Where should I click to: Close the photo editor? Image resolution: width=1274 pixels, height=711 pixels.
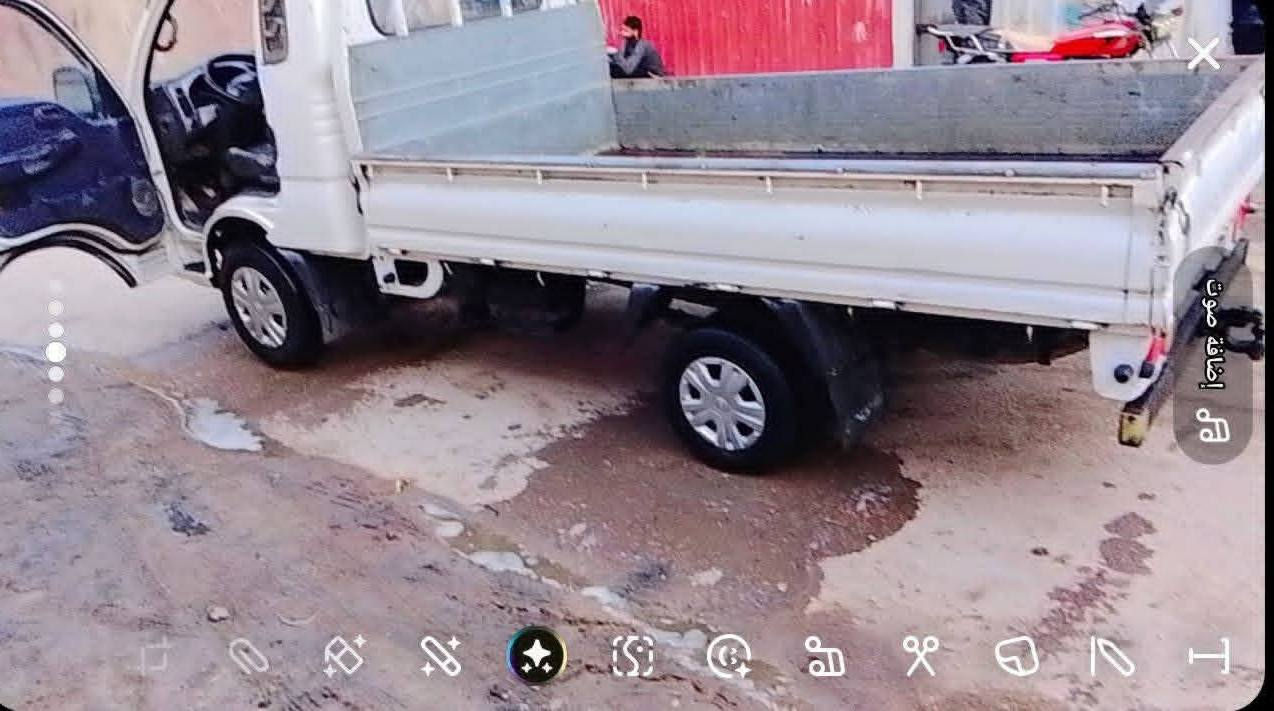pos(1203,54)
